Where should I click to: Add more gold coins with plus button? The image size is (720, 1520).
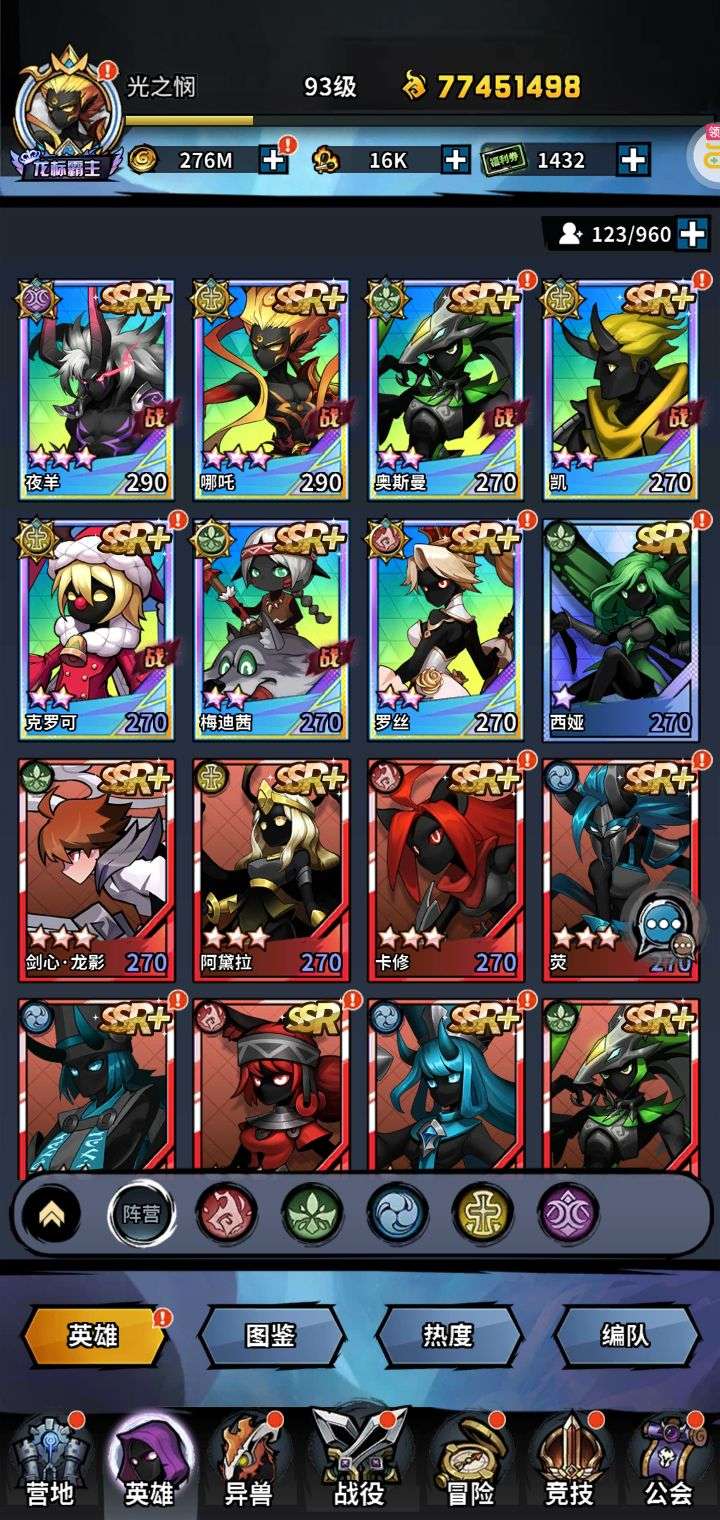point(273,159)
